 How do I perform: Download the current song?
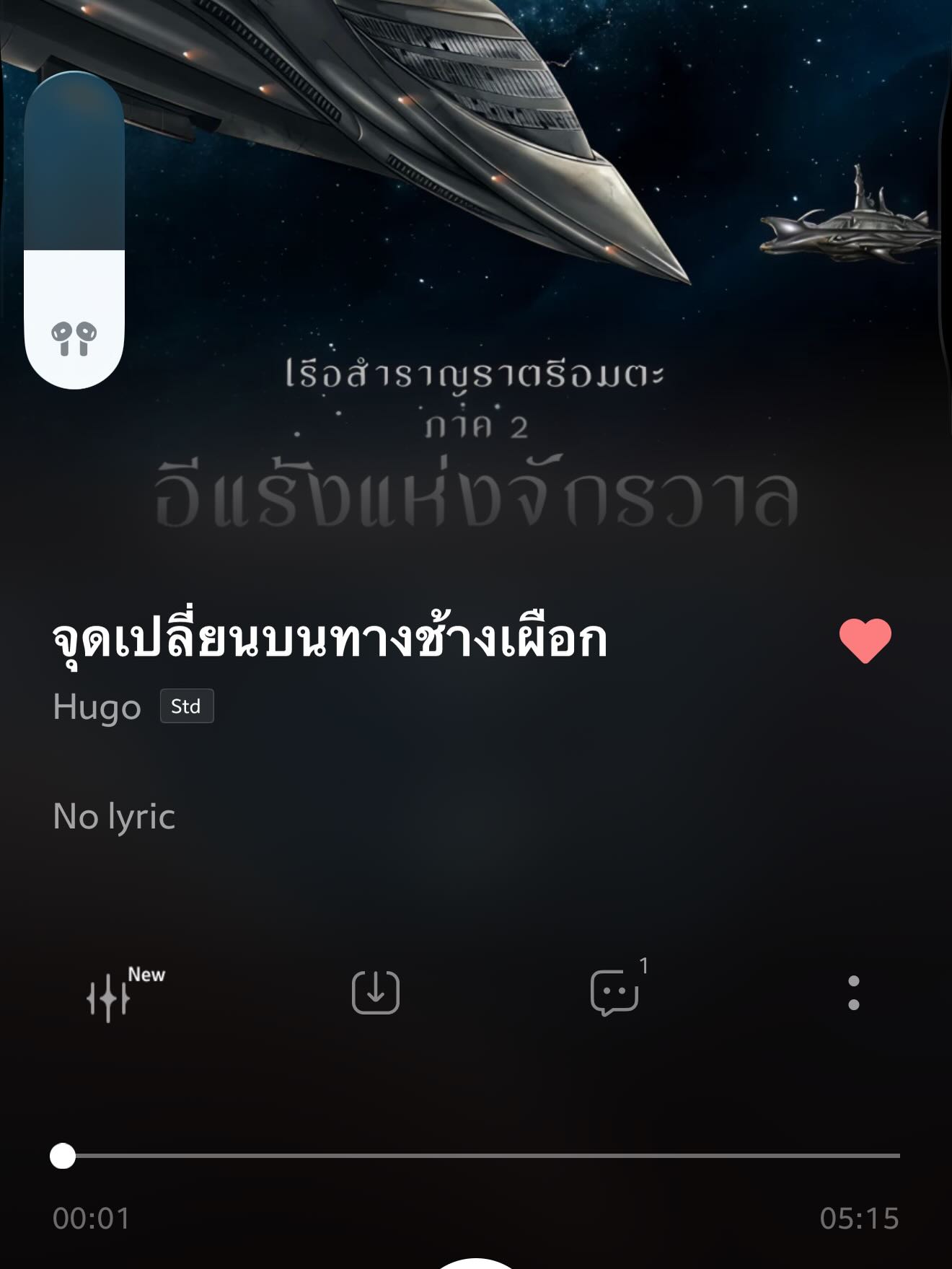[374, 993]
